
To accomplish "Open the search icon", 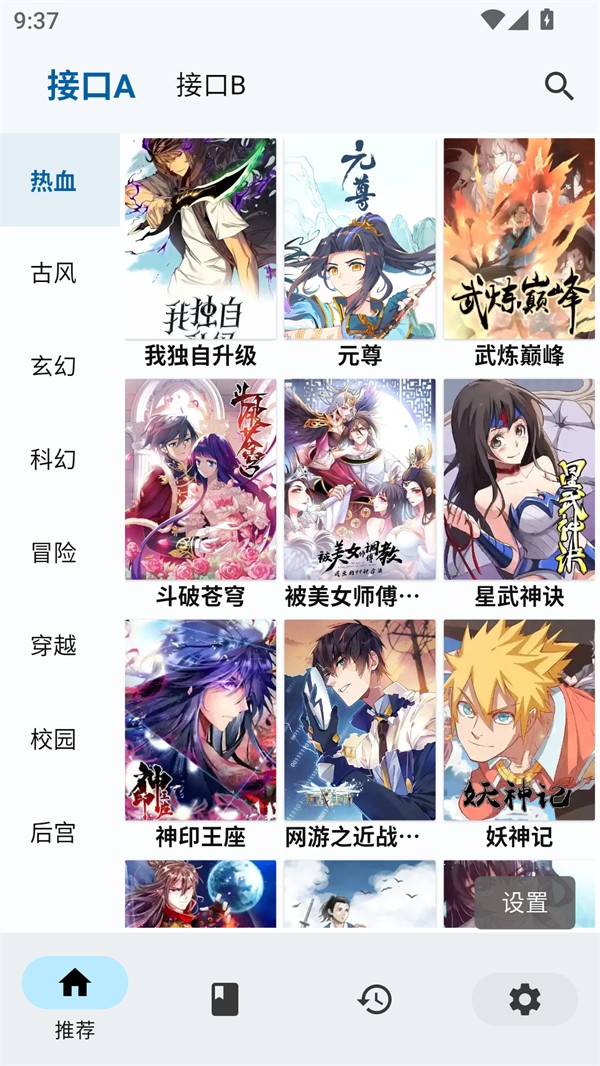I will pos(559,86).
